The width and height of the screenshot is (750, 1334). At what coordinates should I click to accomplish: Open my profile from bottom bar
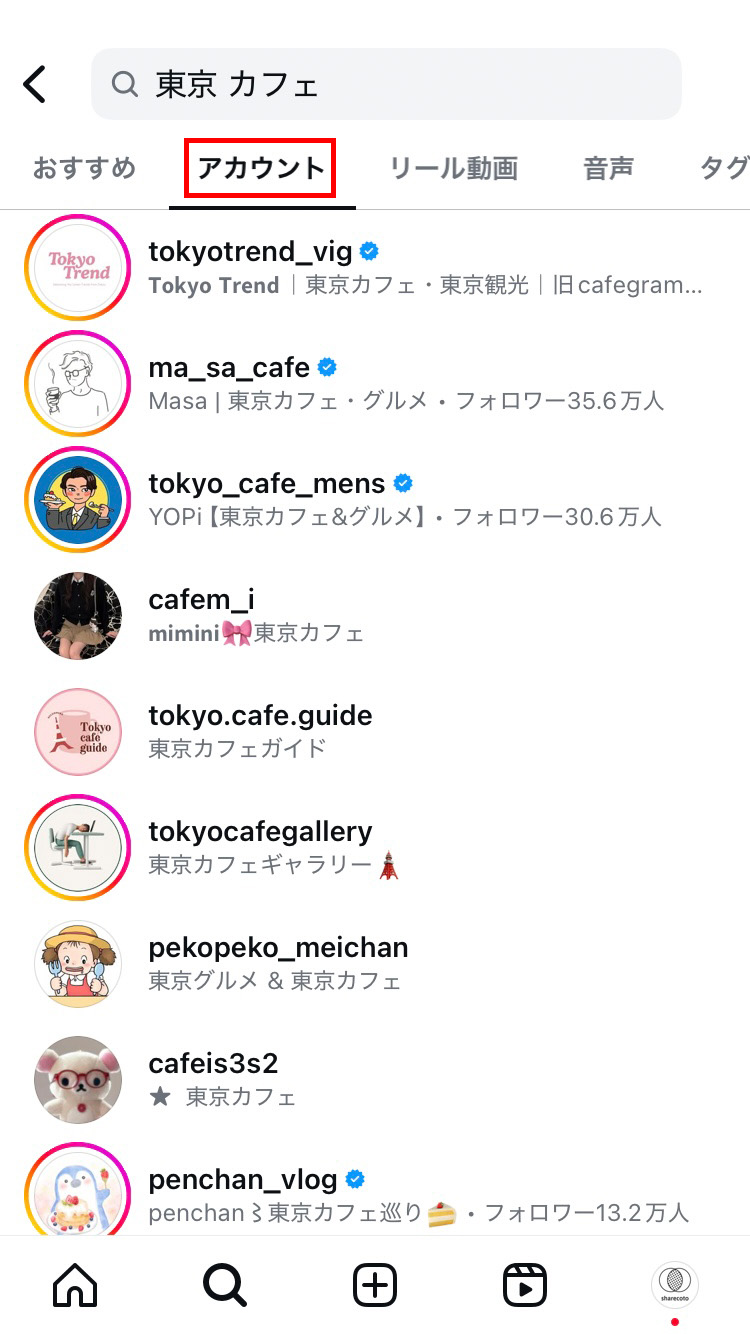(674, 1283)
